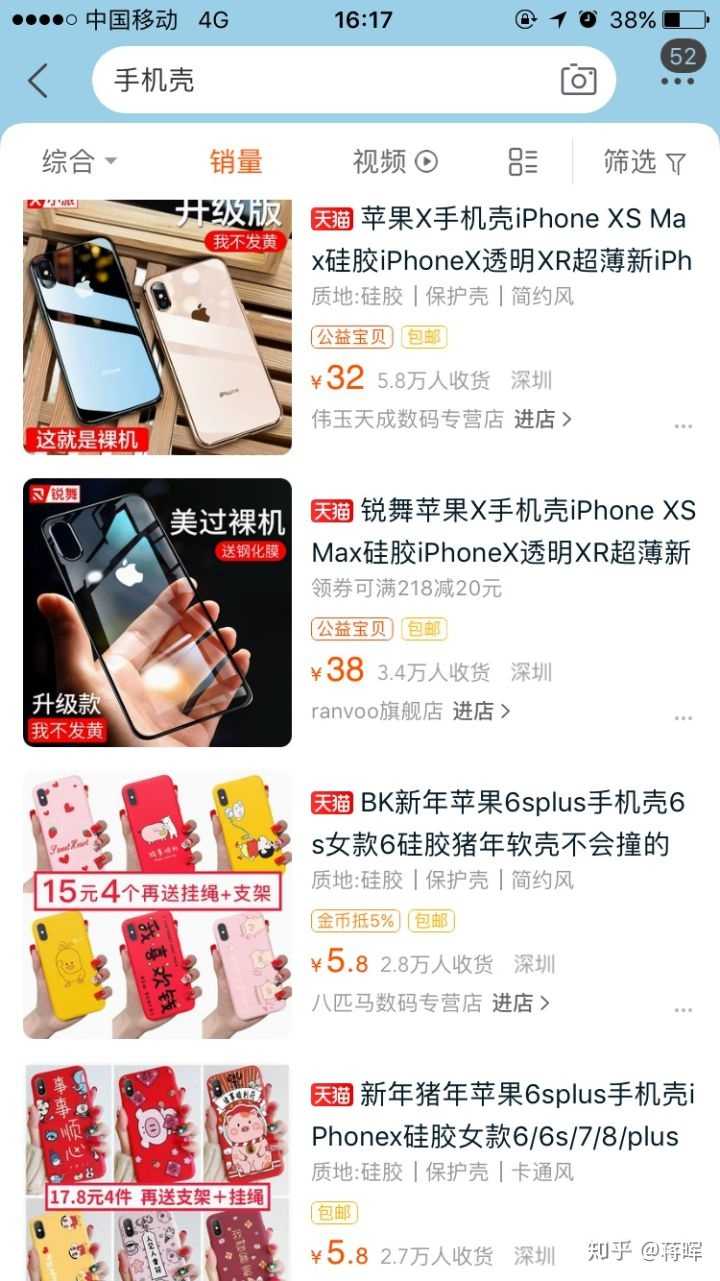Enter the ranvoo旗舰店 shop
This screenshot has width=720, height=1281.
pyautogui.click(x=481, y=711)
